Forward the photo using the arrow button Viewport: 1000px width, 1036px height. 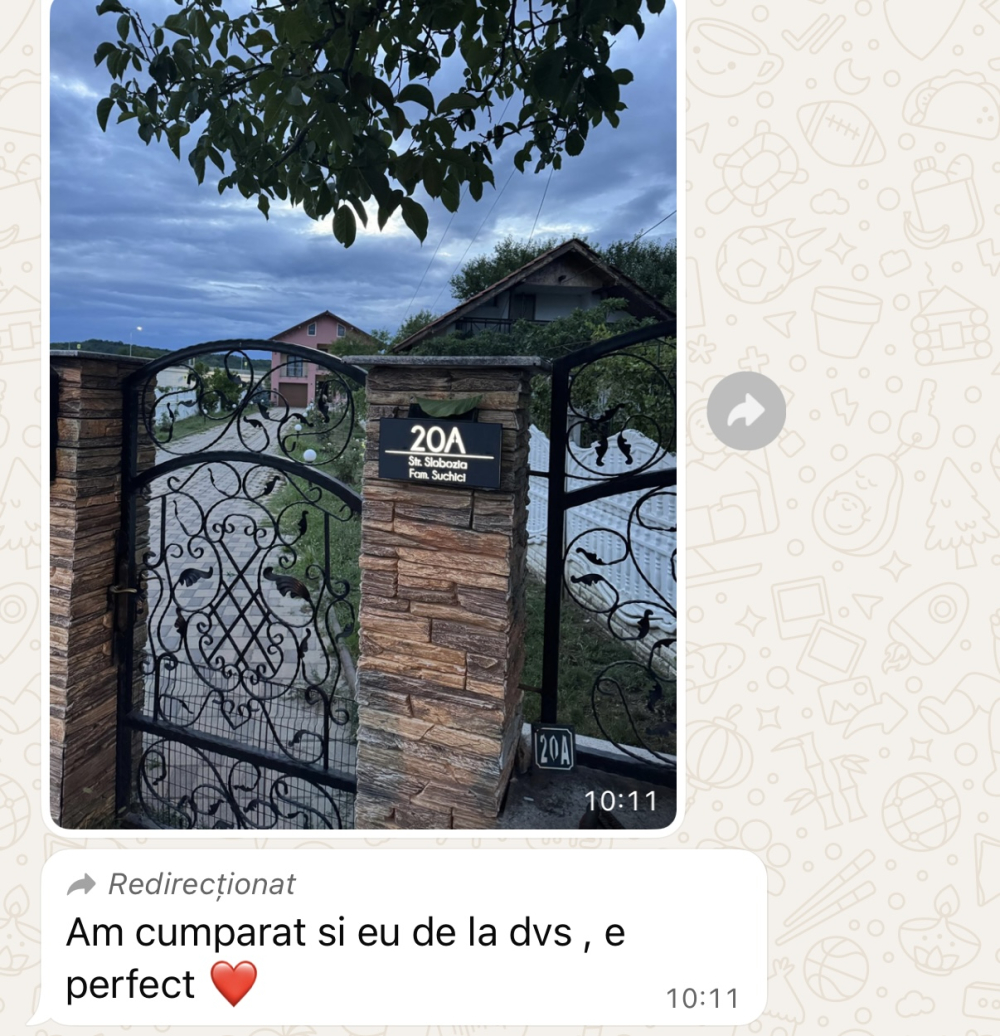(x=746, y=411)
